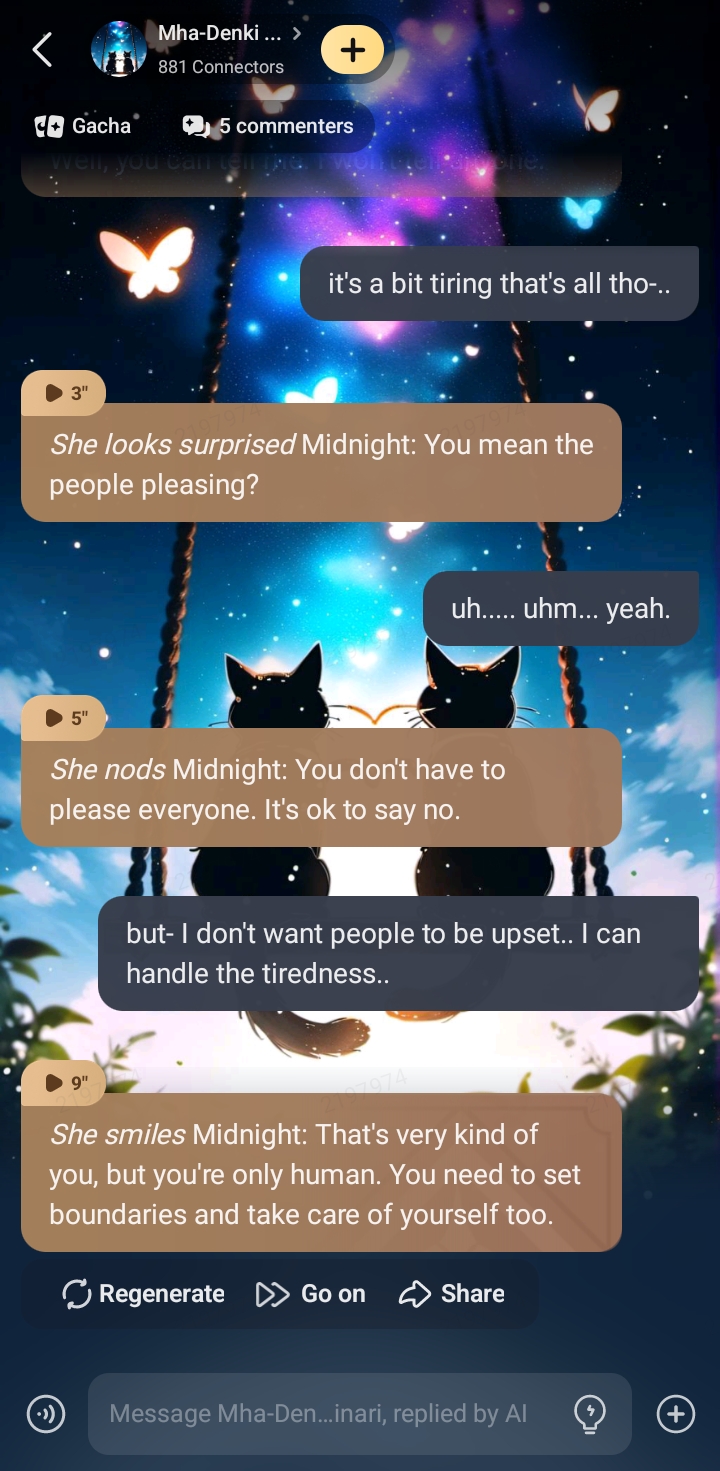
Task: Play the 5-second voice message
Action: 64,718
